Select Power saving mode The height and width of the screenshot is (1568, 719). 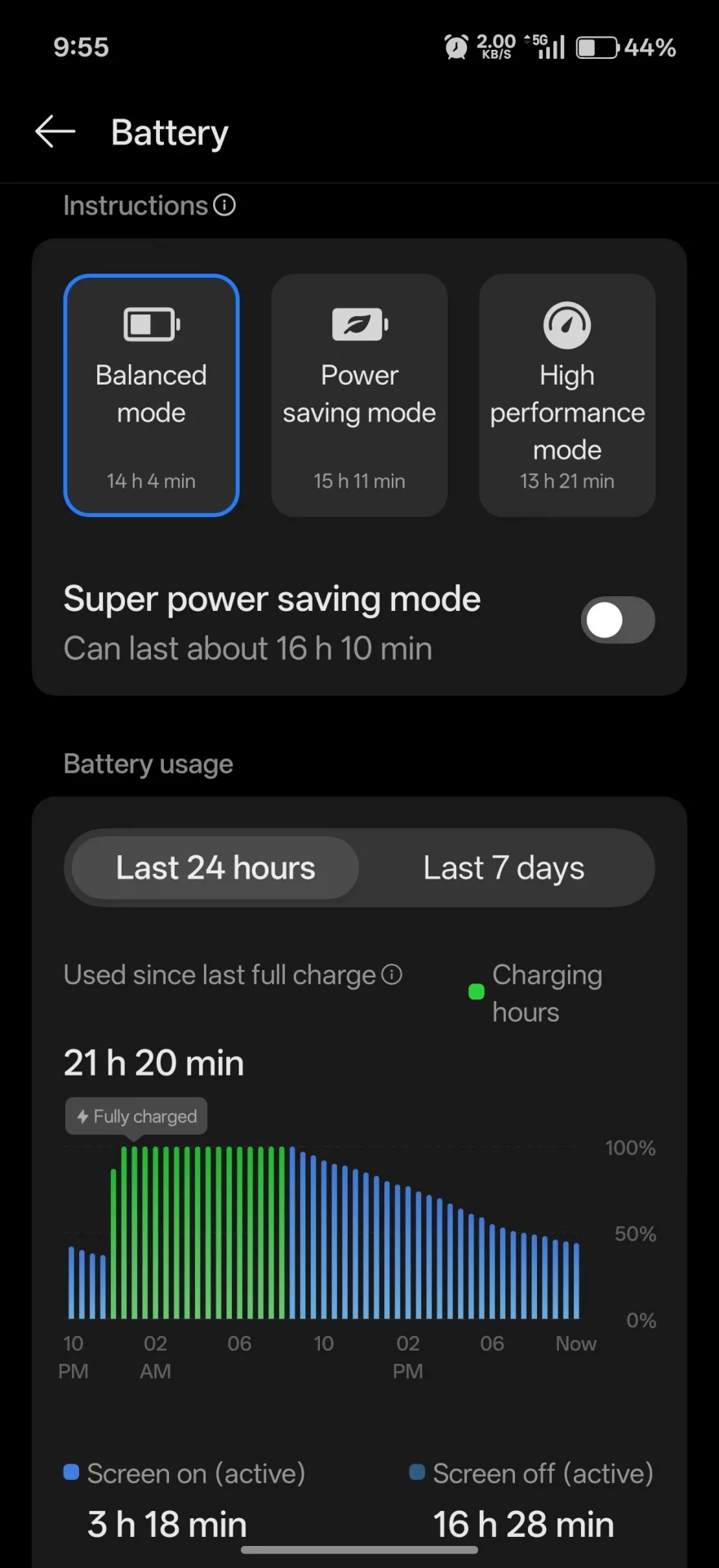359,395
